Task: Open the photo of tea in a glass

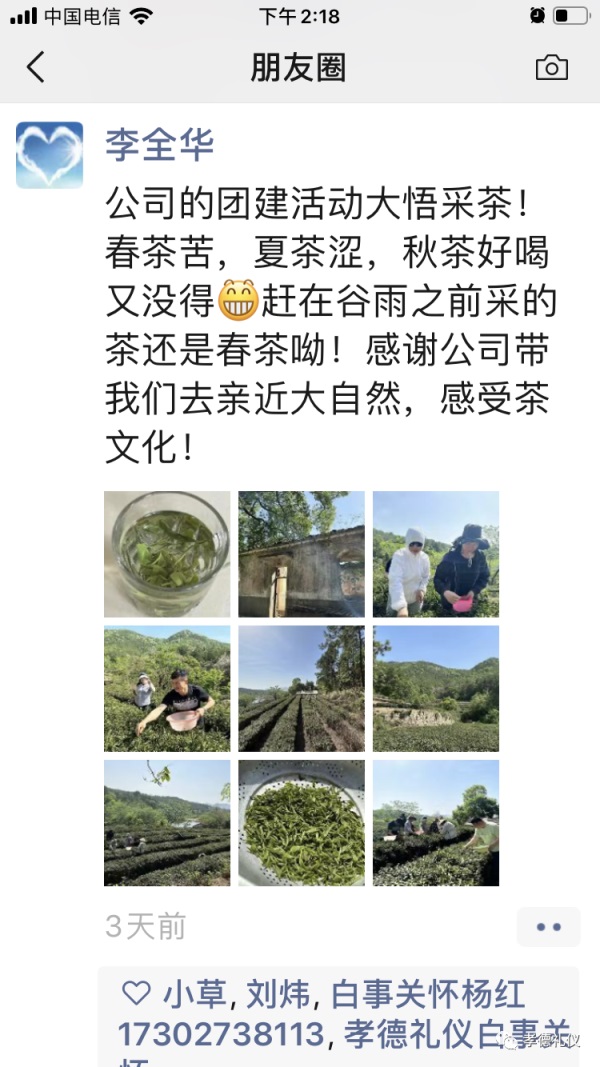Action: pos(167,554)
